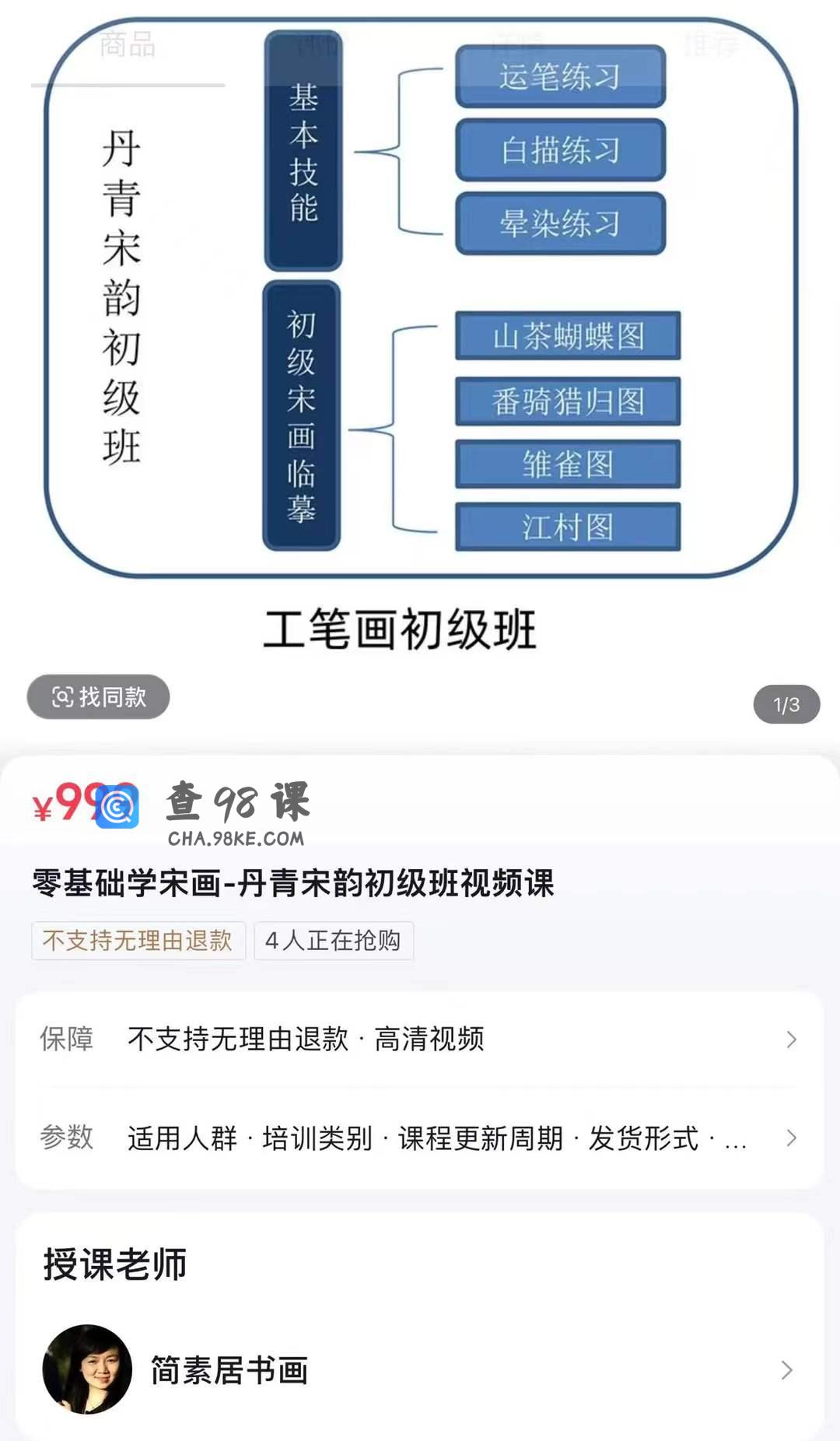Tap the 找同款 find-similar button
This screenshot has height=1441, width=840.
coord(99,697)
